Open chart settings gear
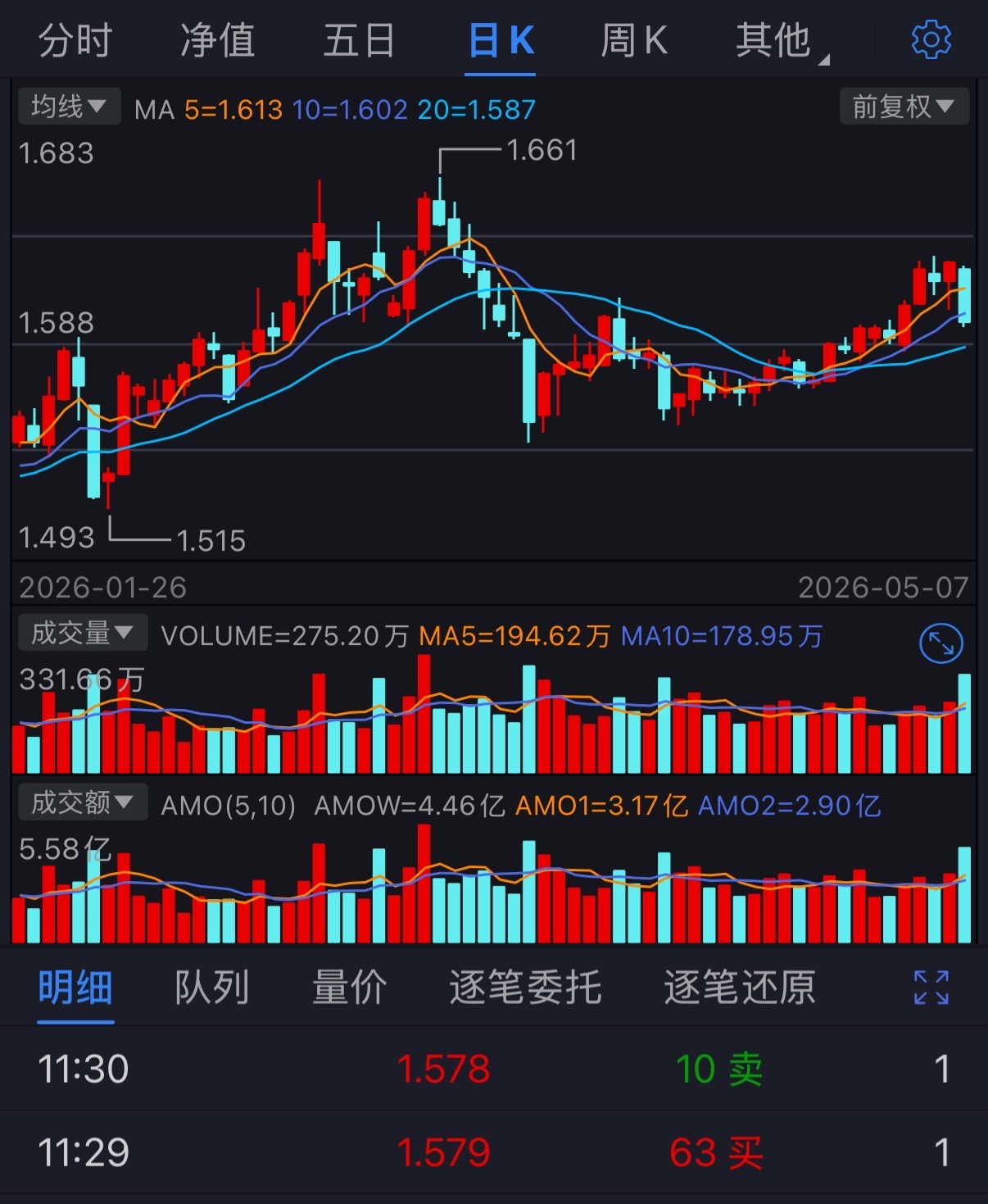The image size is (988, 1204). [x=931, y=39]
